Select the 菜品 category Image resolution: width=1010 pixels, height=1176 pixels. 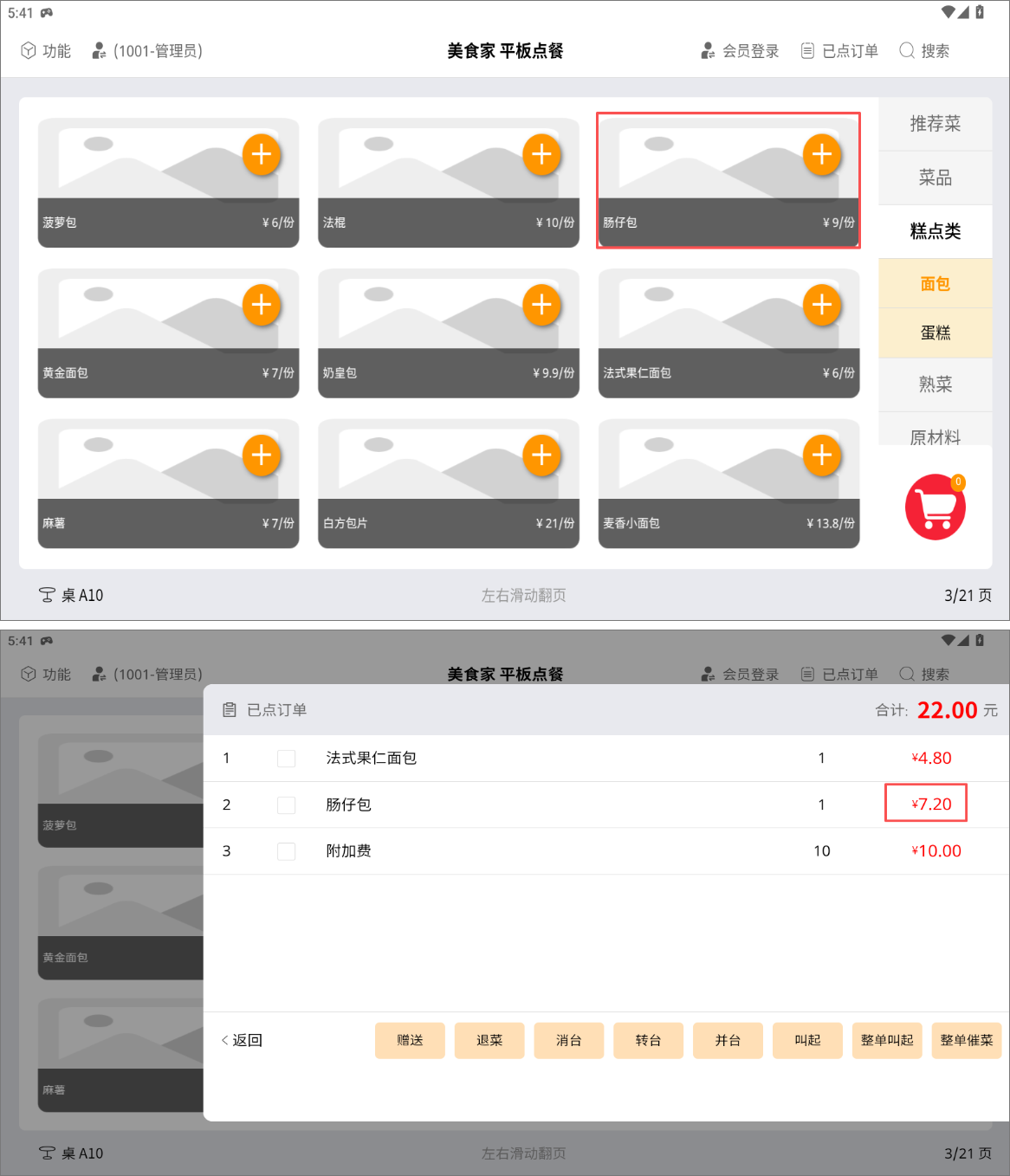(x=935, y=178)
